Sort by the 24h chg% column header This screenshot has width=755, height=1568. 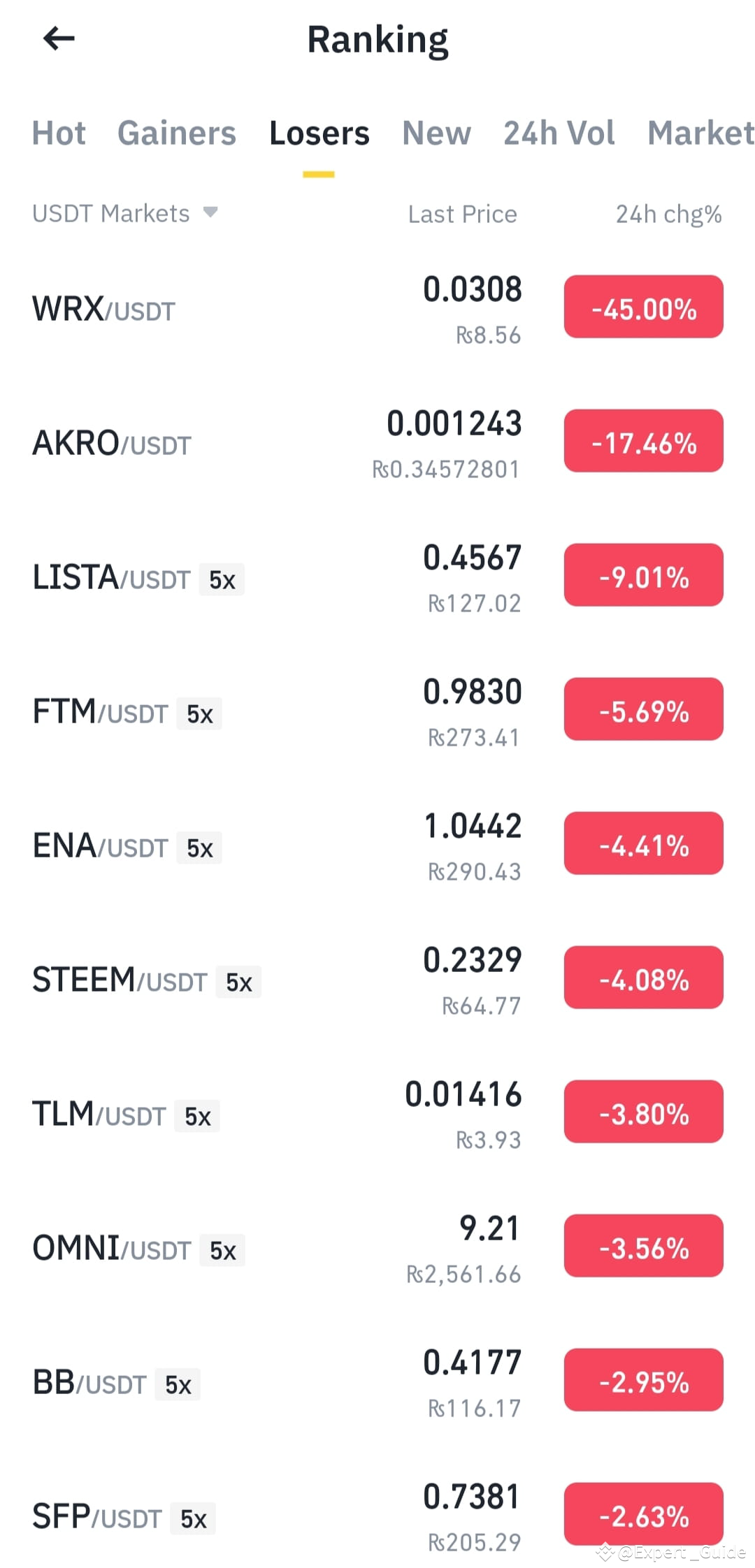(668, 214)
